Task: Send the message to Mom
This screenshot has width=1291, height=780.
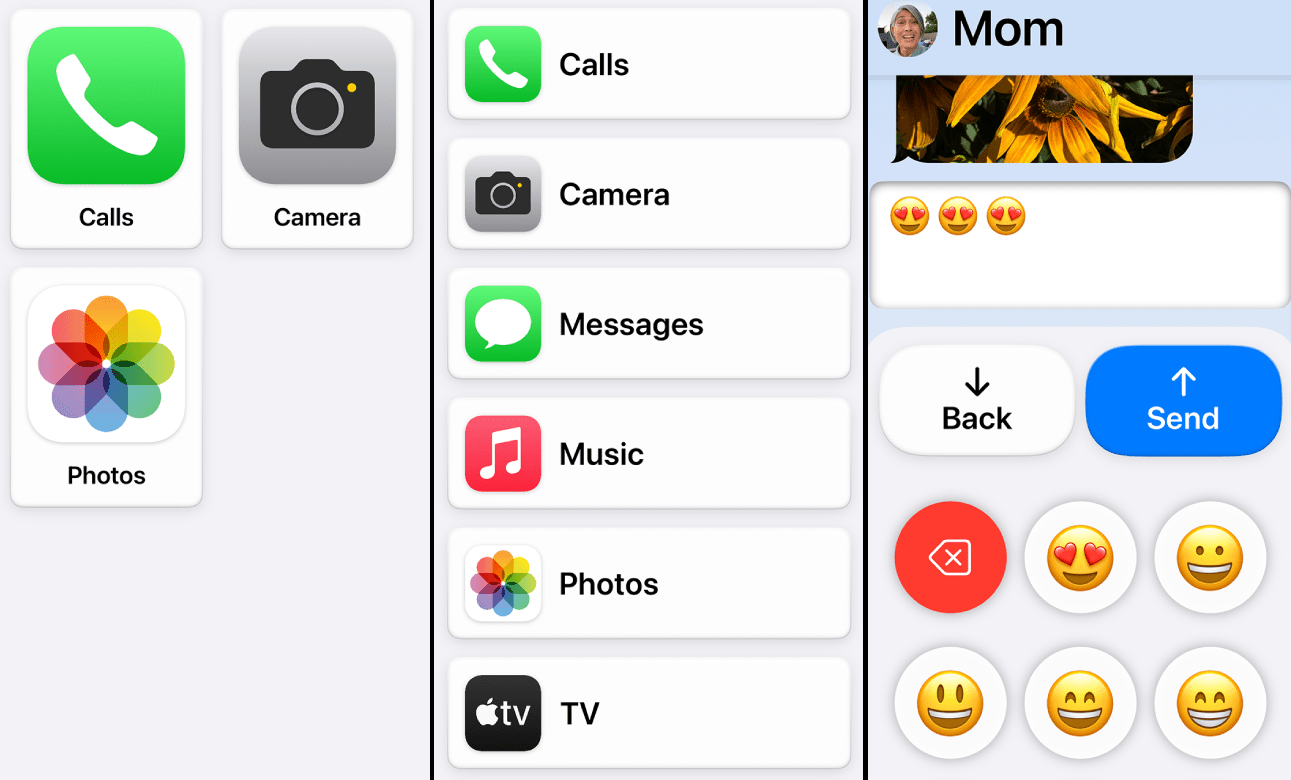Action: point(1182,400)
